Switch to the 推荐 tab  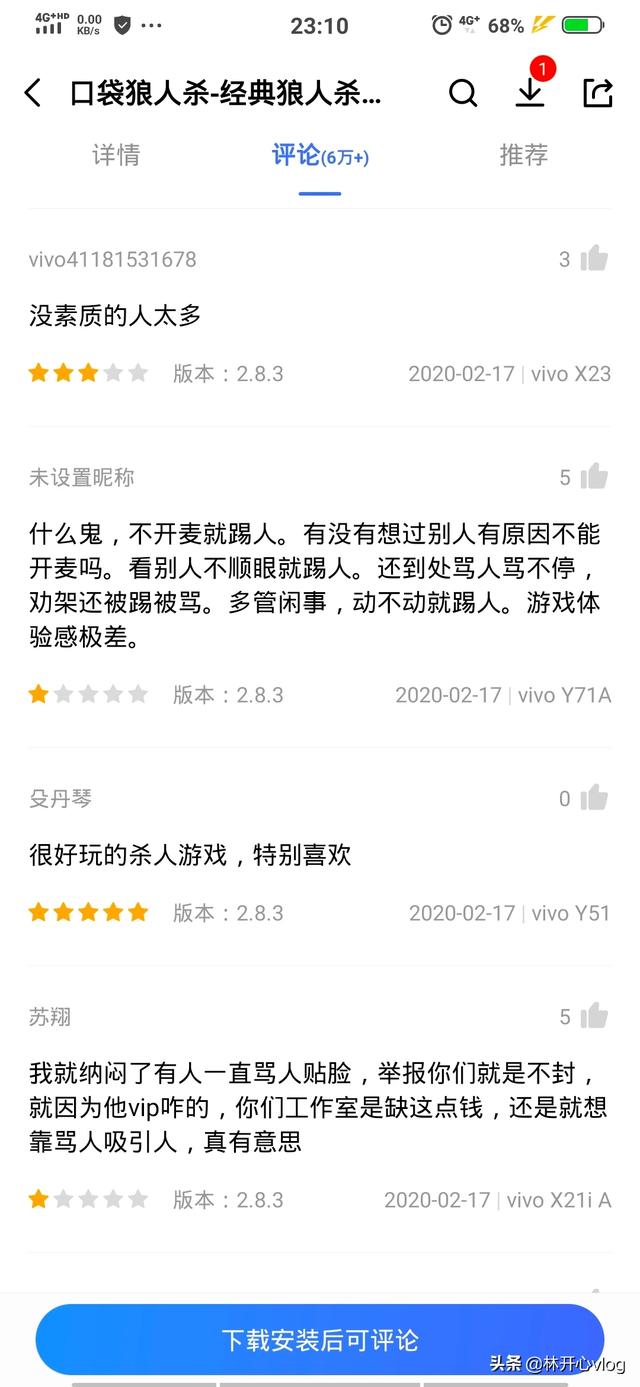pyautogui.click(x=523, y=155)
